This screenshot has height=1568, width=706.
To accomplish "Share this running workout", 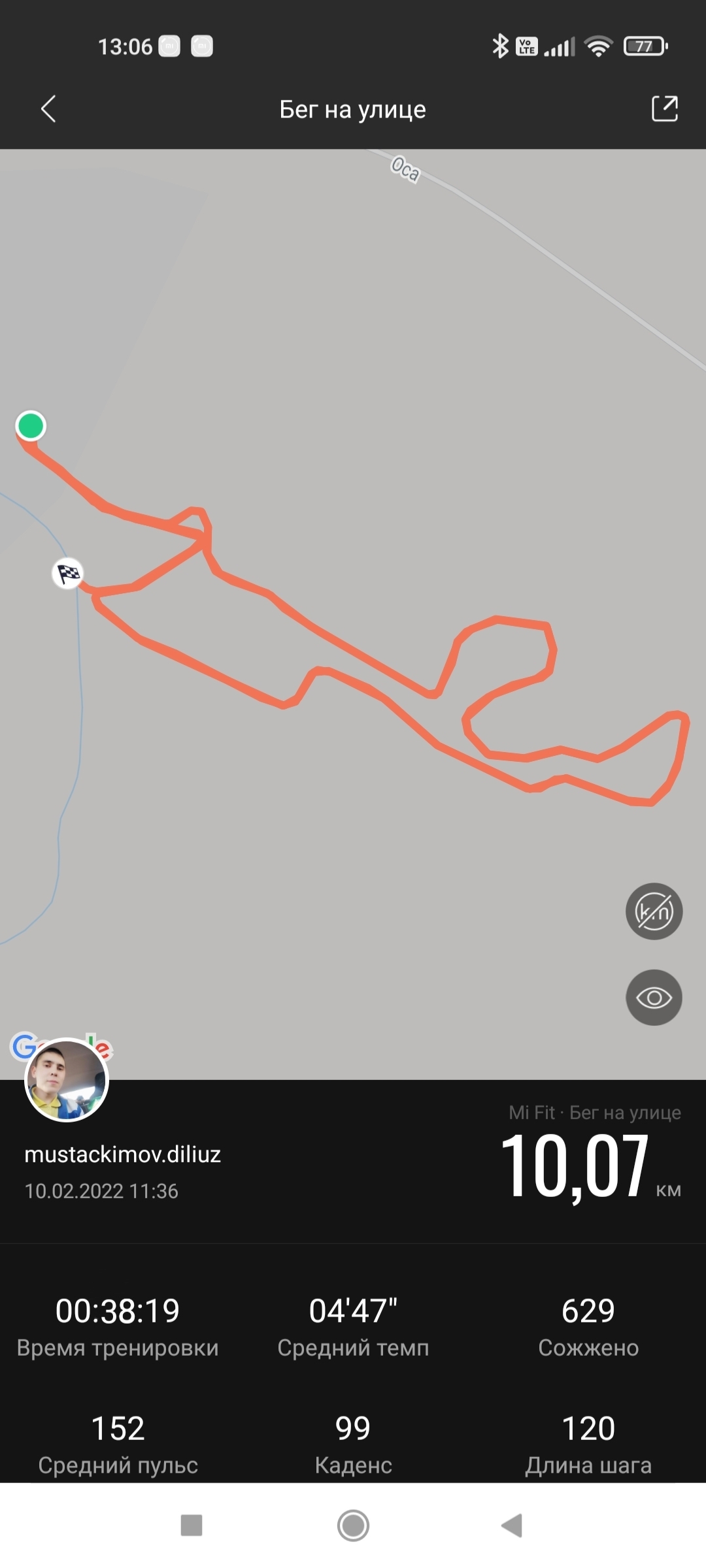I will click(664, 109).
